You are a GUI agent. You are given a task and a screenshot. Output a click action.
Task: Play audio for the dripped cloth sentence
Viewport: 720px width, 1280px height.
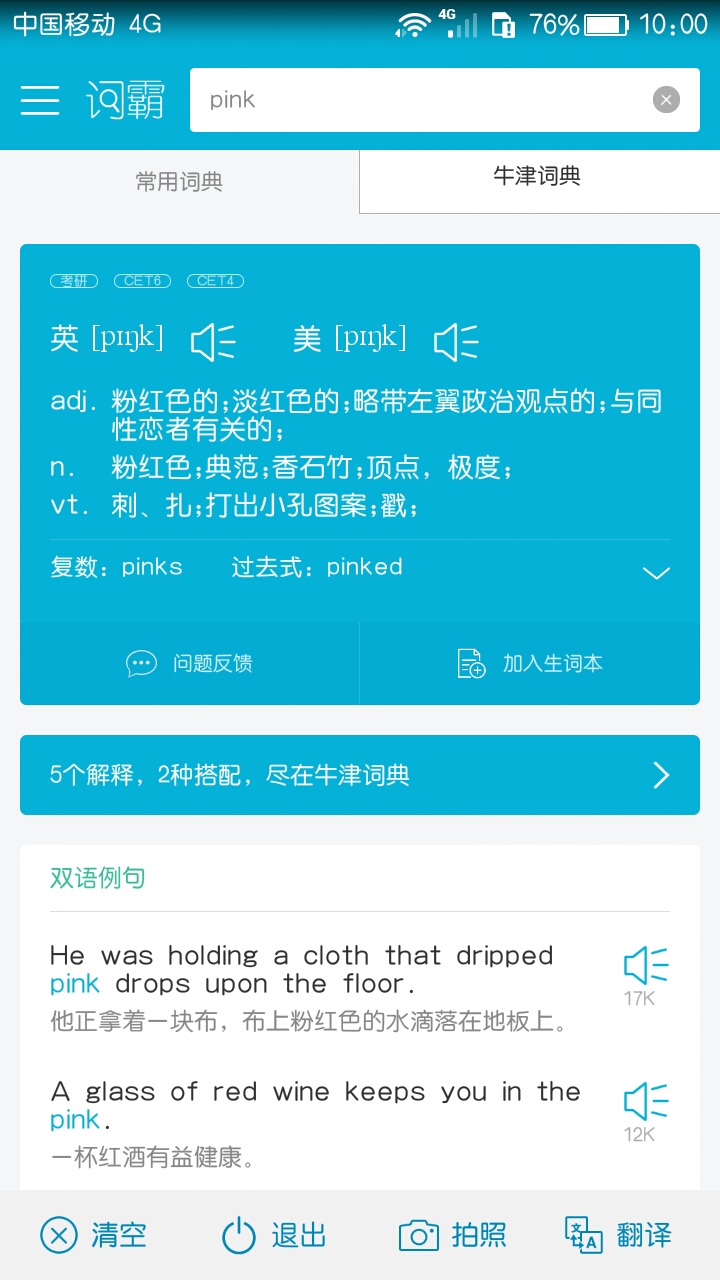[646, 966]
